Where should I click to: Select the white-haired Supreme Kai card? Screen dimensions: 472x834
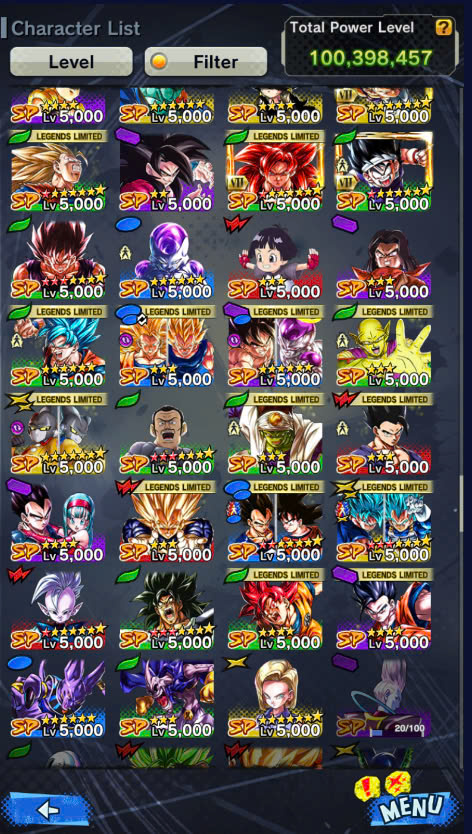(x=58, y=611)
